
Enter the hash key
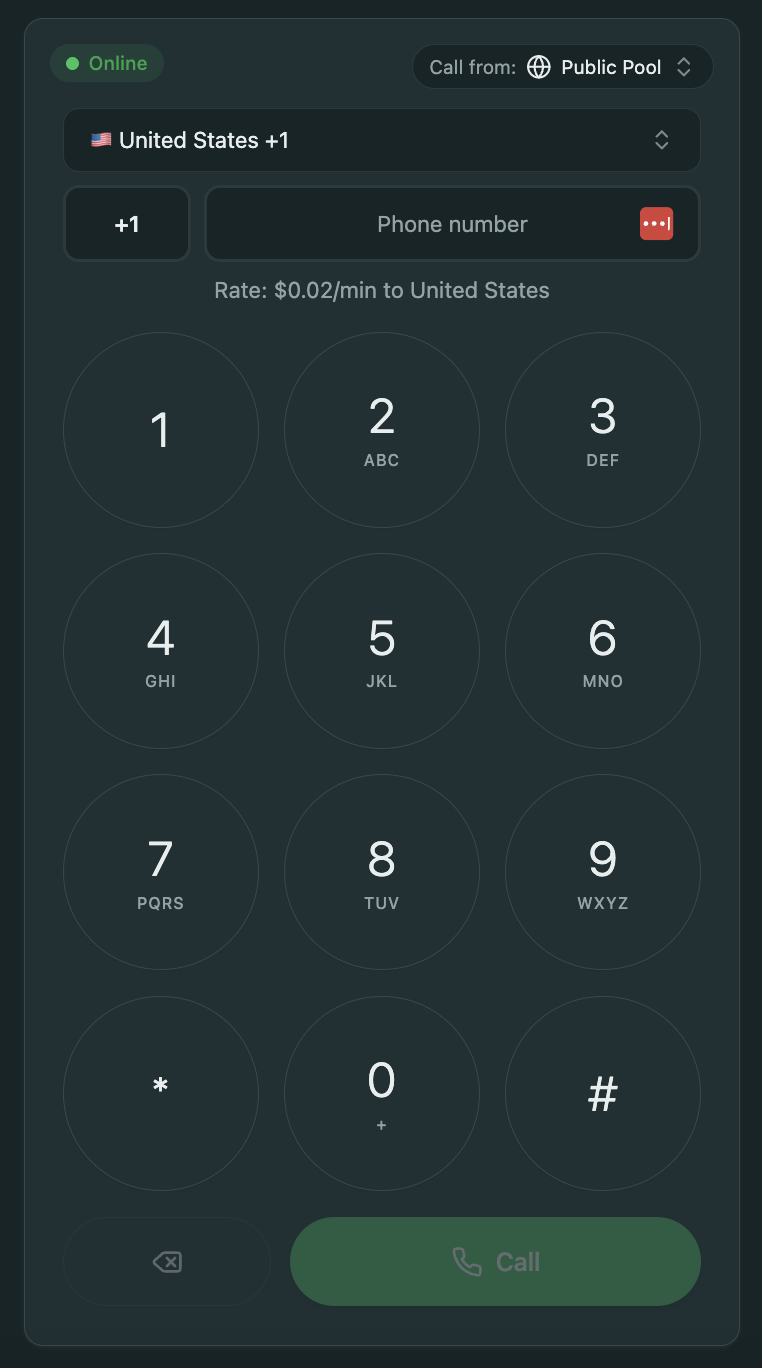tap(603, 1093)
